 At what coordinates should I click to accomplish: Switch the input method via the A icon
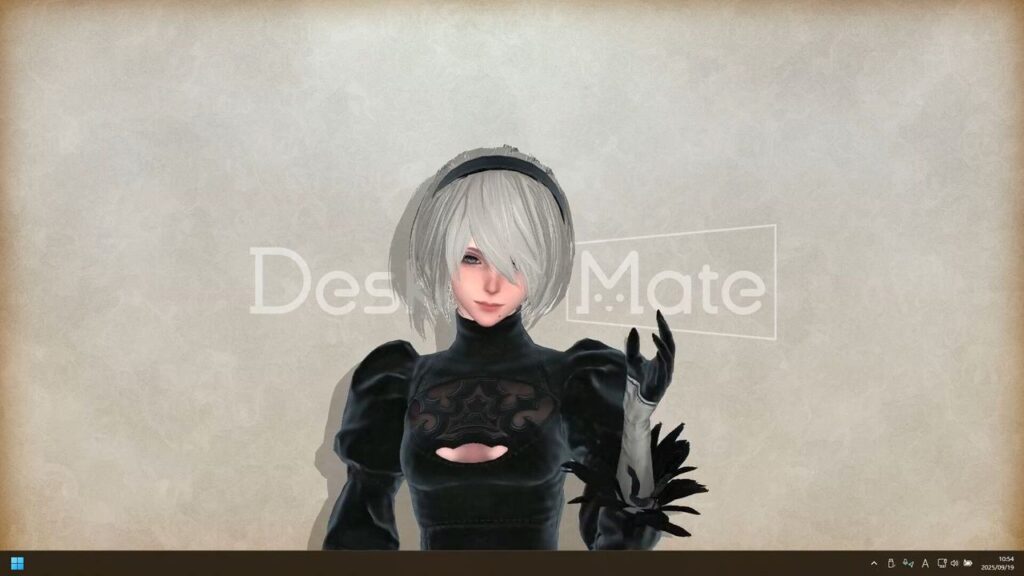click(x=925, y=564)
